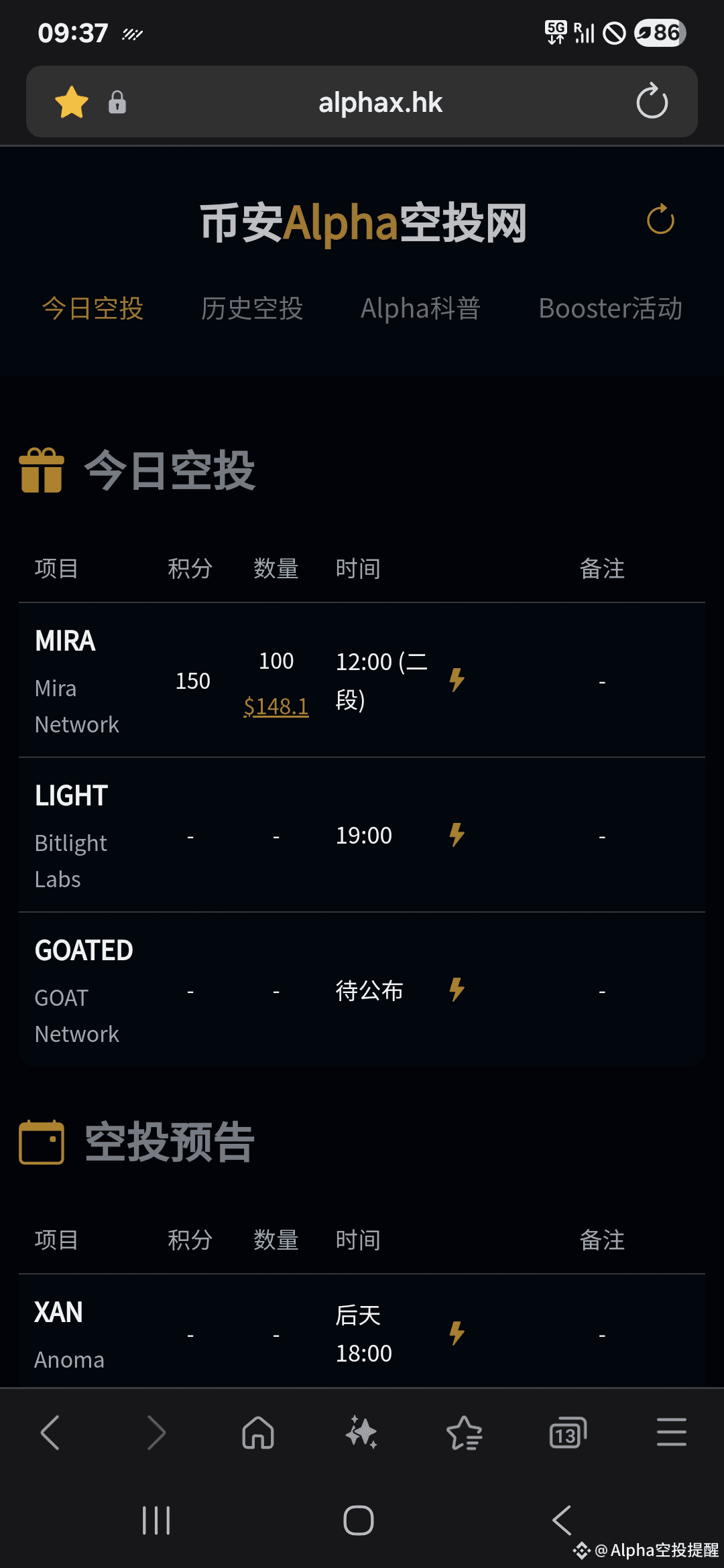This screenshot has width=724, height=1568.
Task: Open the alphax.hk URL field
Action: pos(380,103)
